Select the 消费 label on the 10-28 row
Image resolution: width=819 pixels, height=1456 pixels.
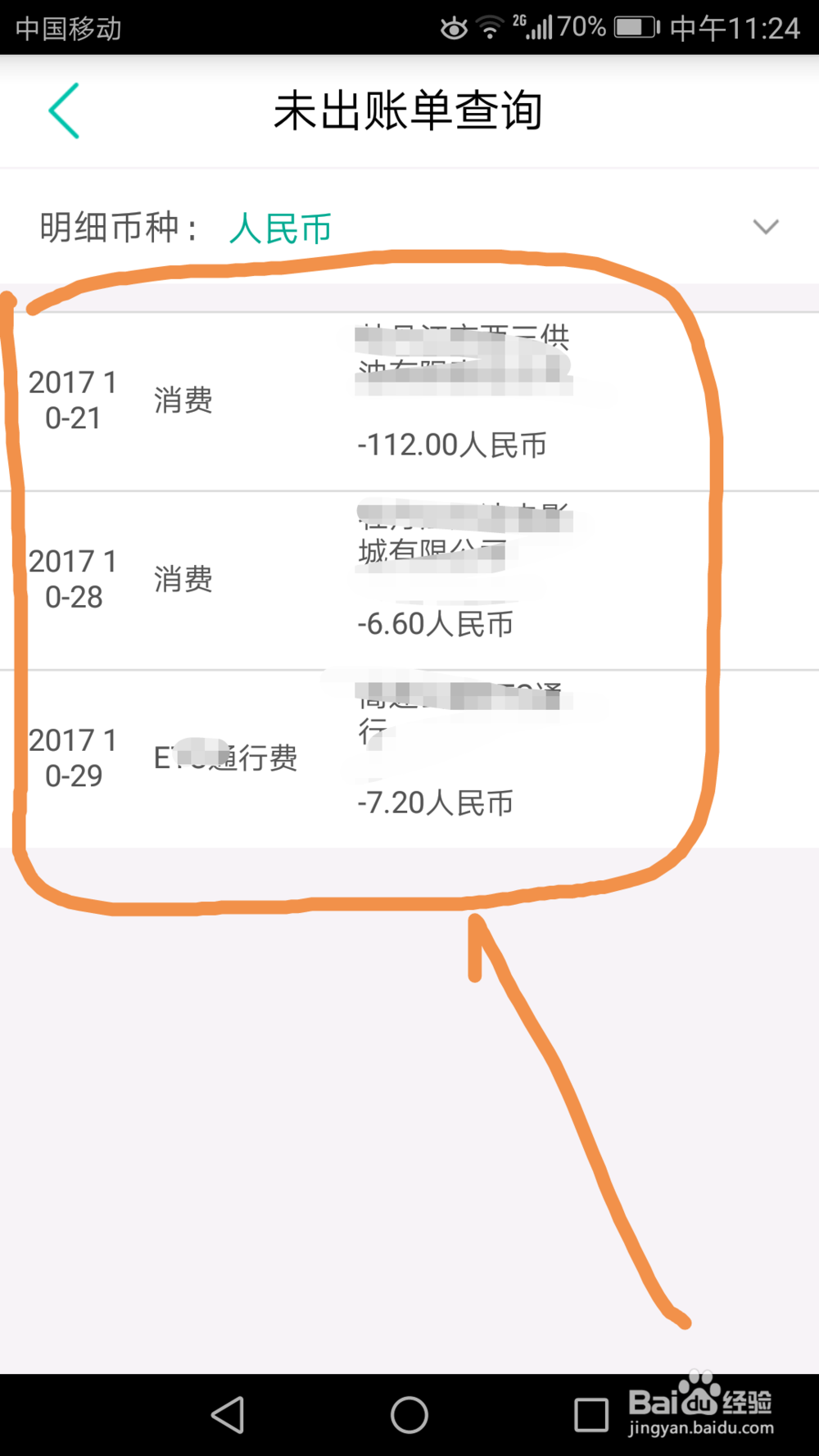183,579
